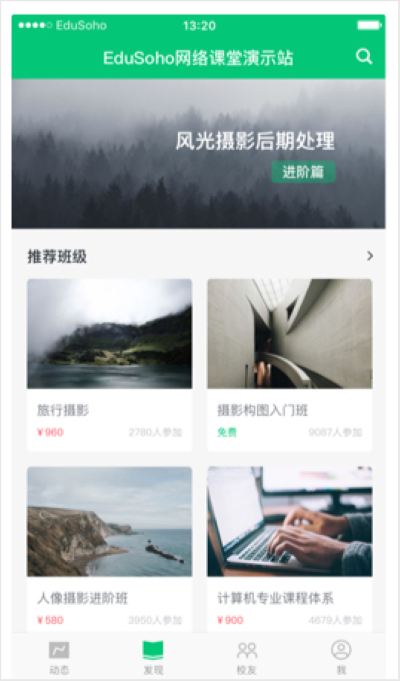
Task: Open the 我 profile tab
Action: coord(341,657)
